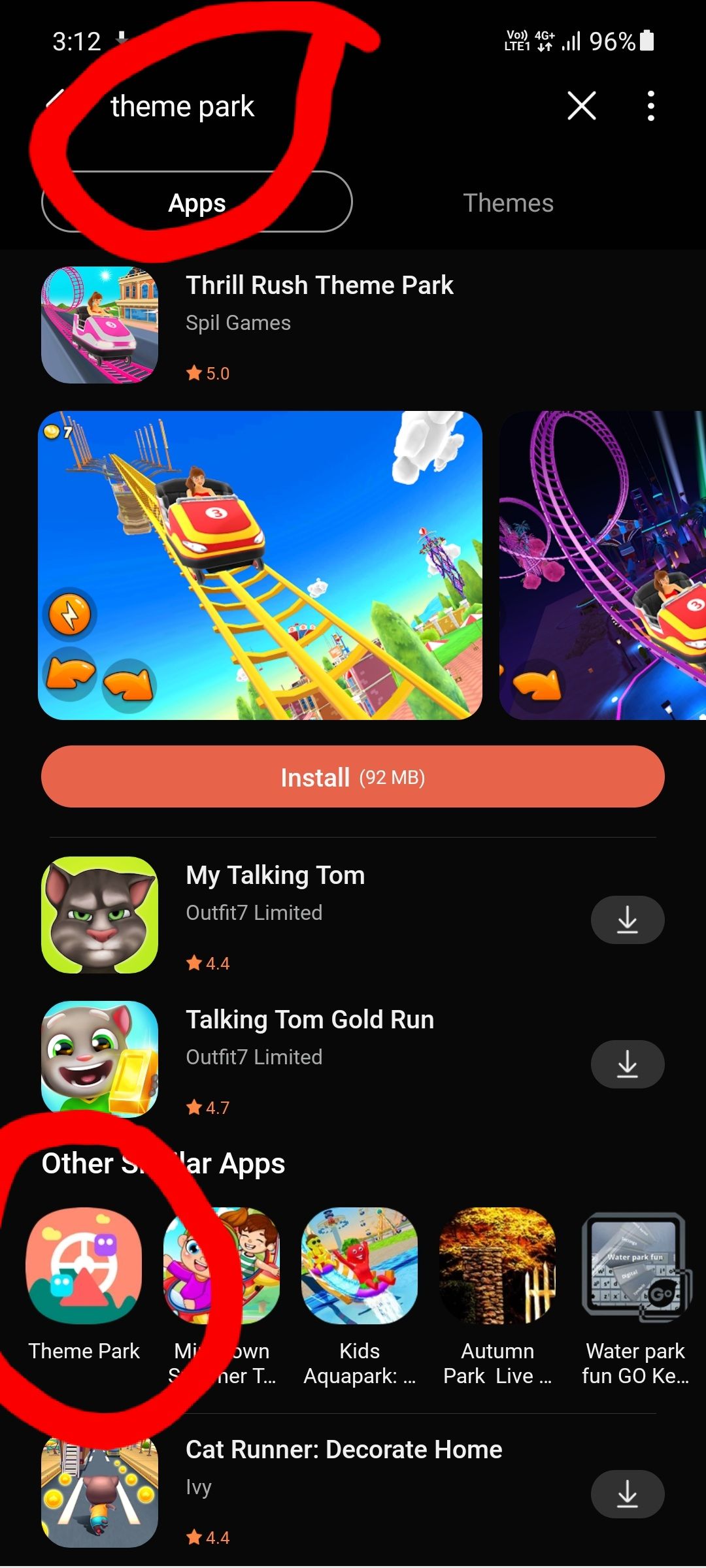Download My Talking Tom
Screen dimensions: 706x1568
point(627,919)
